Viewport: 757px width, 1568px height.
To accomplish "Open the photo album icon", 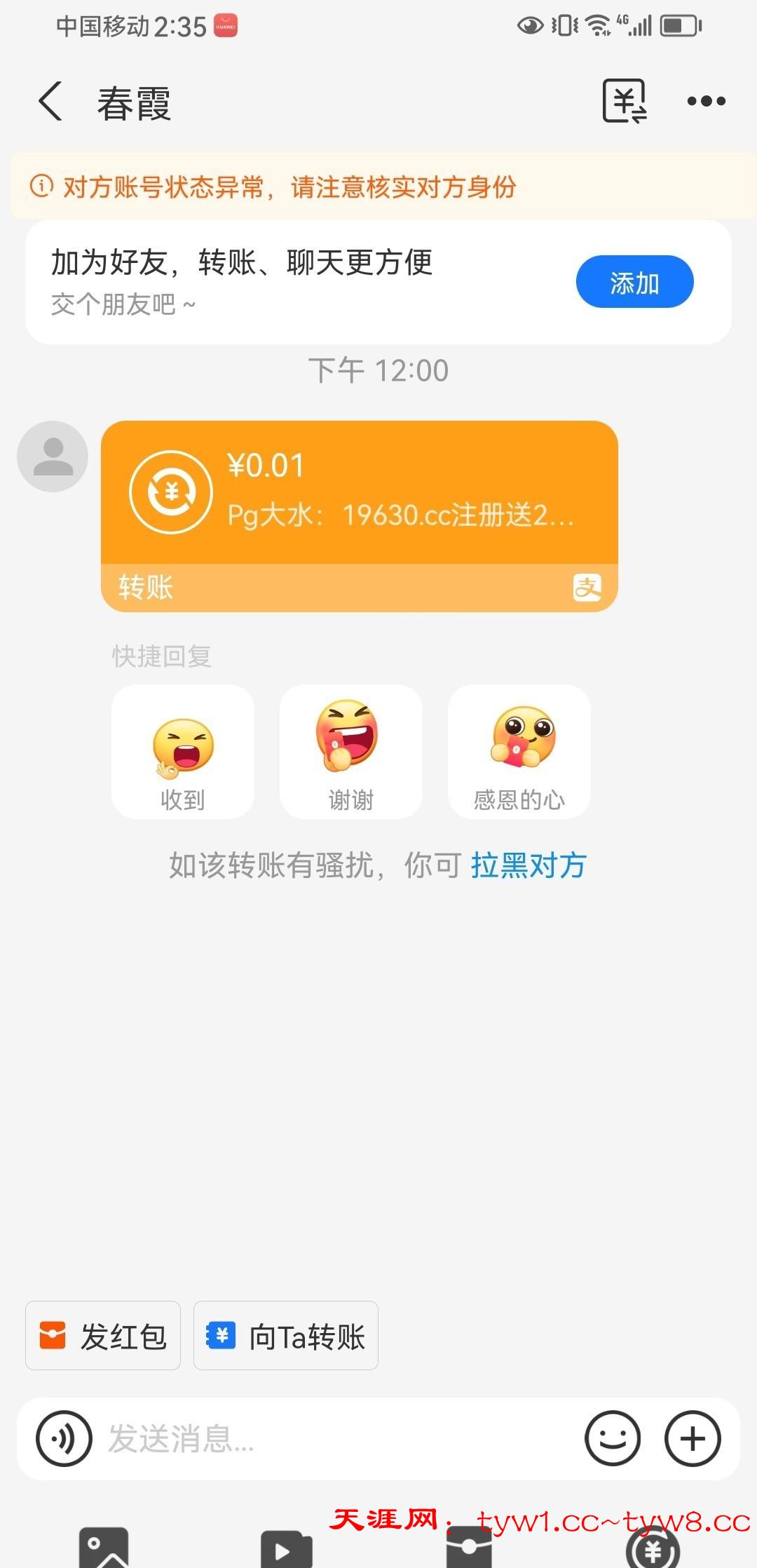I will [x=104, y=1548].
